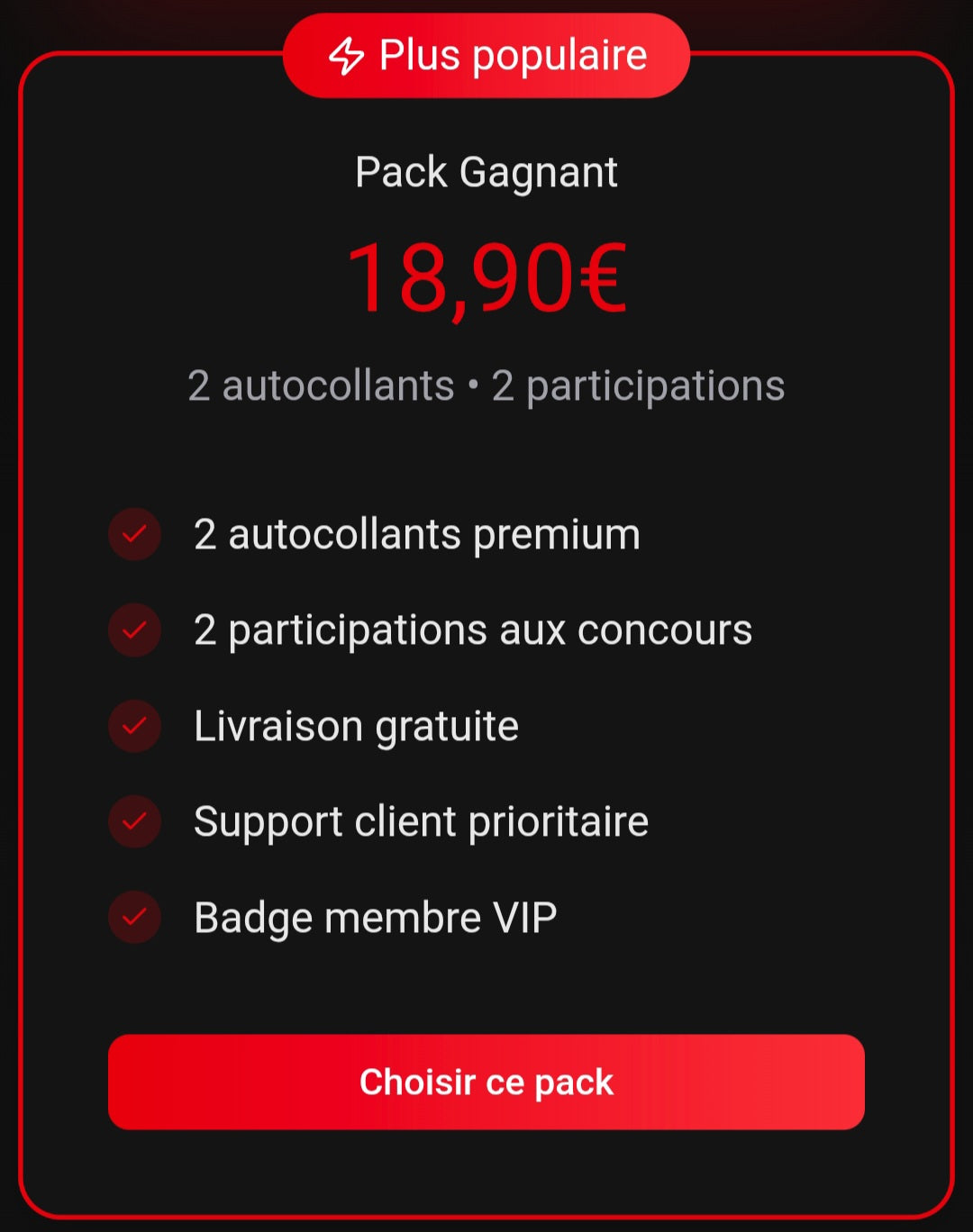Click the 2 participations aux concours link
The width and height of the screenshot is (973, 1232).
pos(472,630)
